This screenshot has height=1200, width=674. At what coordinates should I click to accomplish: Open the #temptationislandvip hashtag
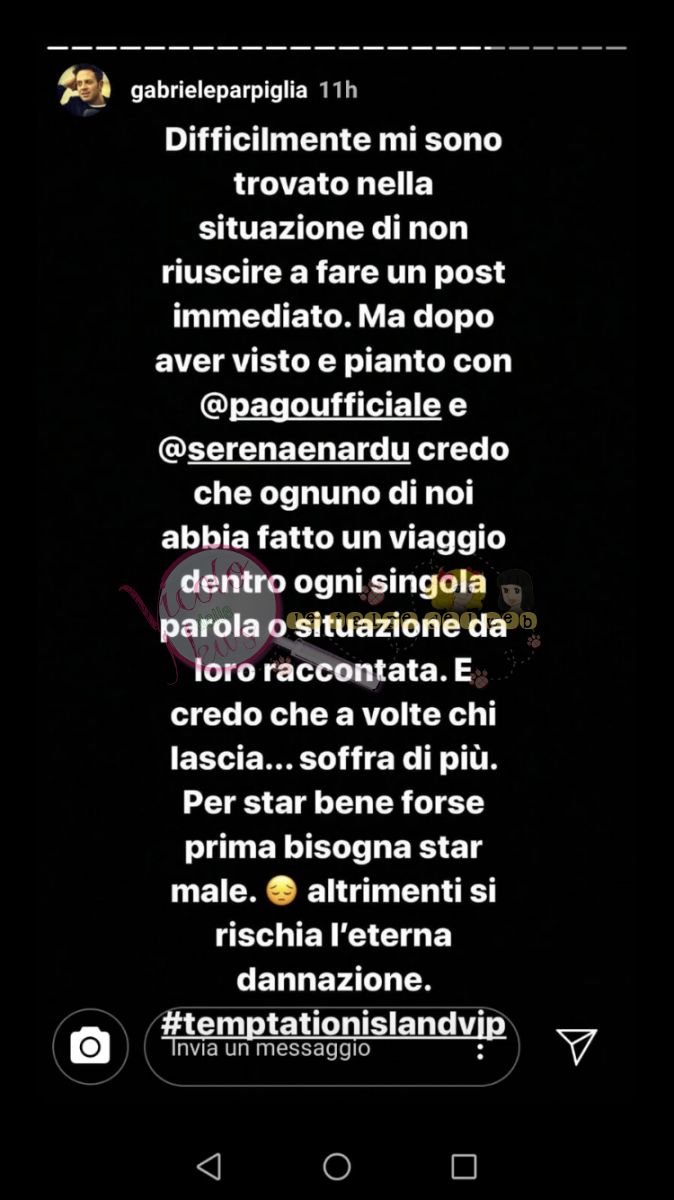click(333, 1025)
